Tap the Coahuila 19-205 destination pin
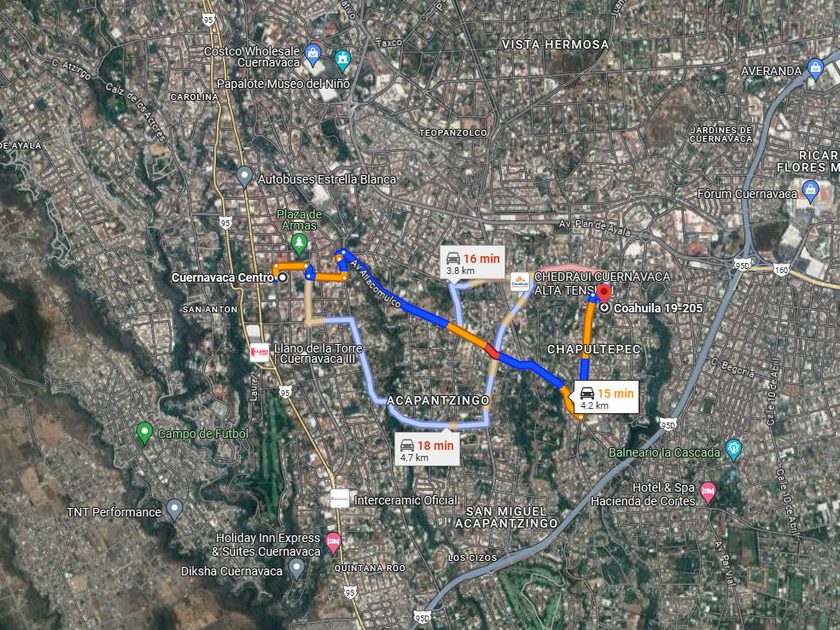 (x=602, y=292)
